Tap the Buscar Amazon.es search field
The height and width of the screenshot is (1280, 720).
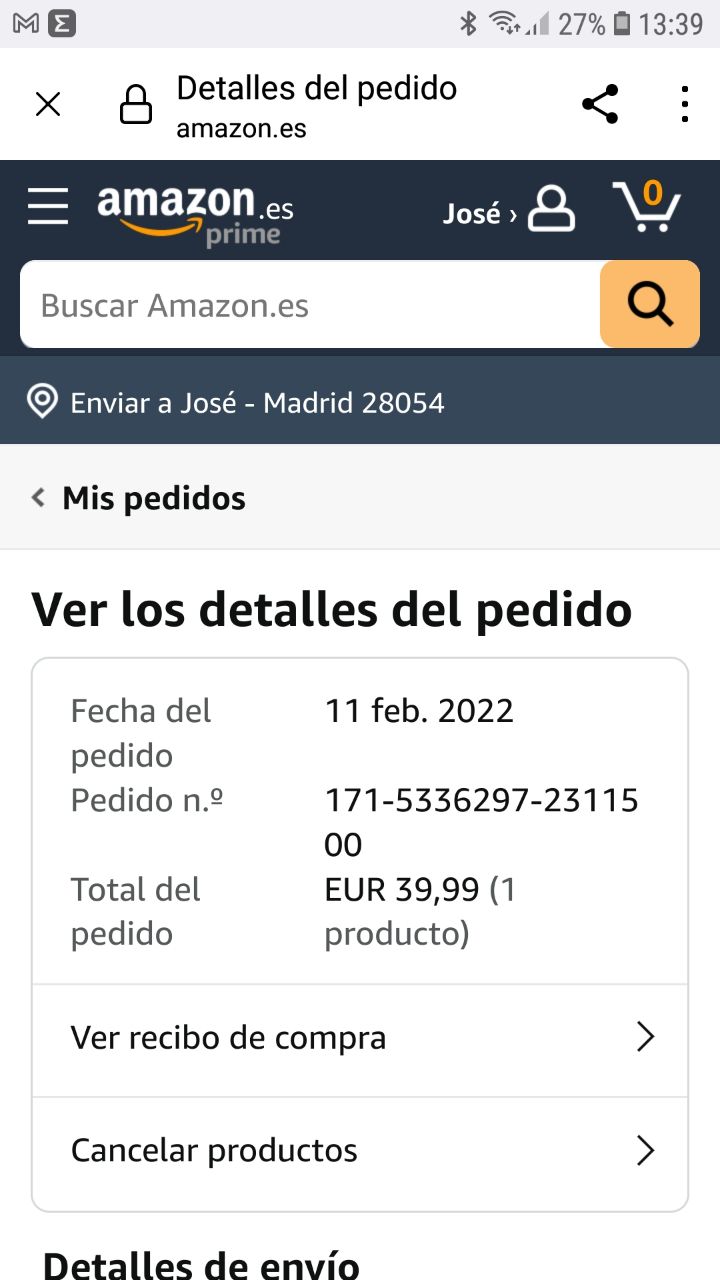(310, 305)
